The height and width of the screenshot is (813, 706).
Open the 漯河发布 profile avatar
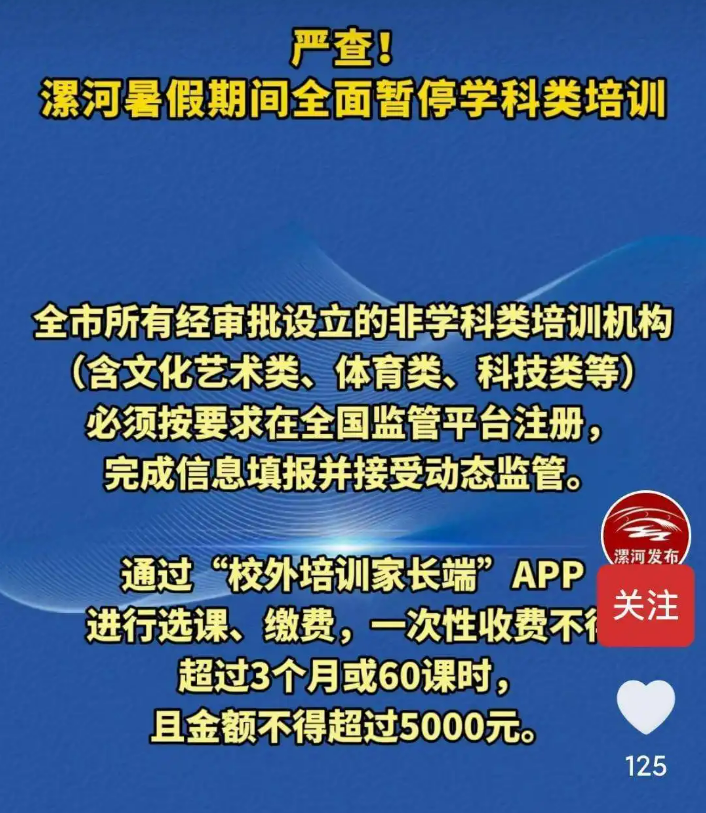[646, 531]
